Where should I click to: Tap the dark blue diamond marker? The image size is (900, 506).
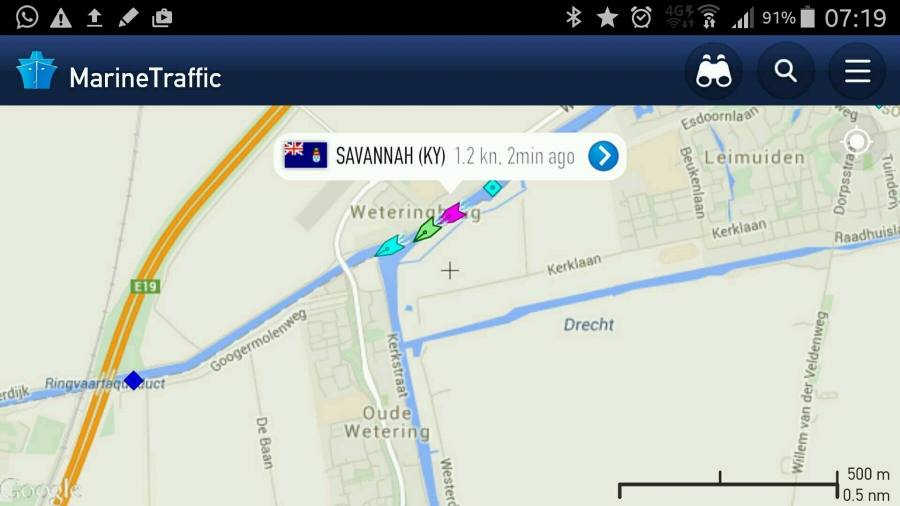[x=133, y=380]
